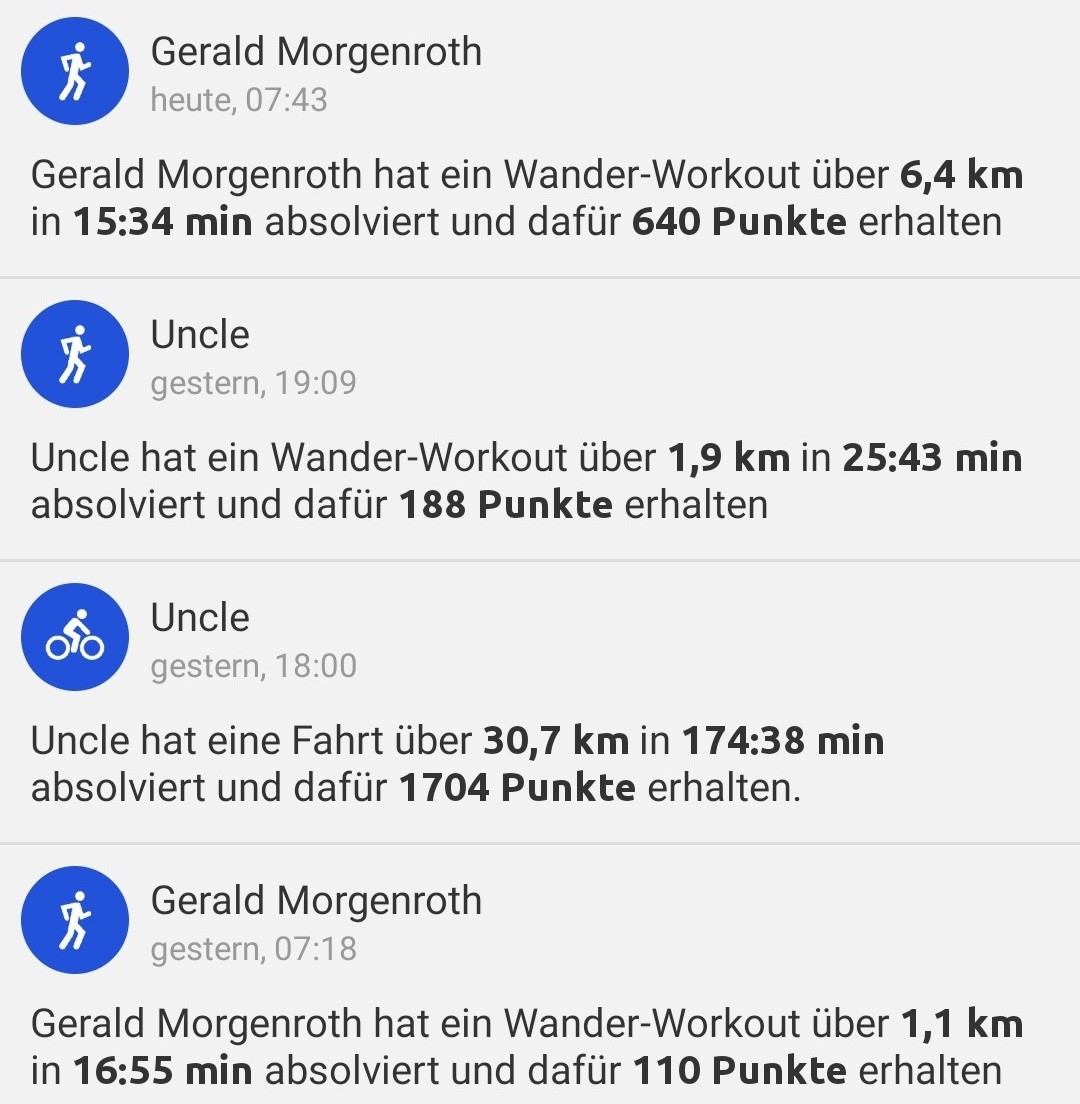Screen dimensions: 1080x1104
Task: Open Gerald Morgenroth's profile name at the top
Action: coord(315,50)
